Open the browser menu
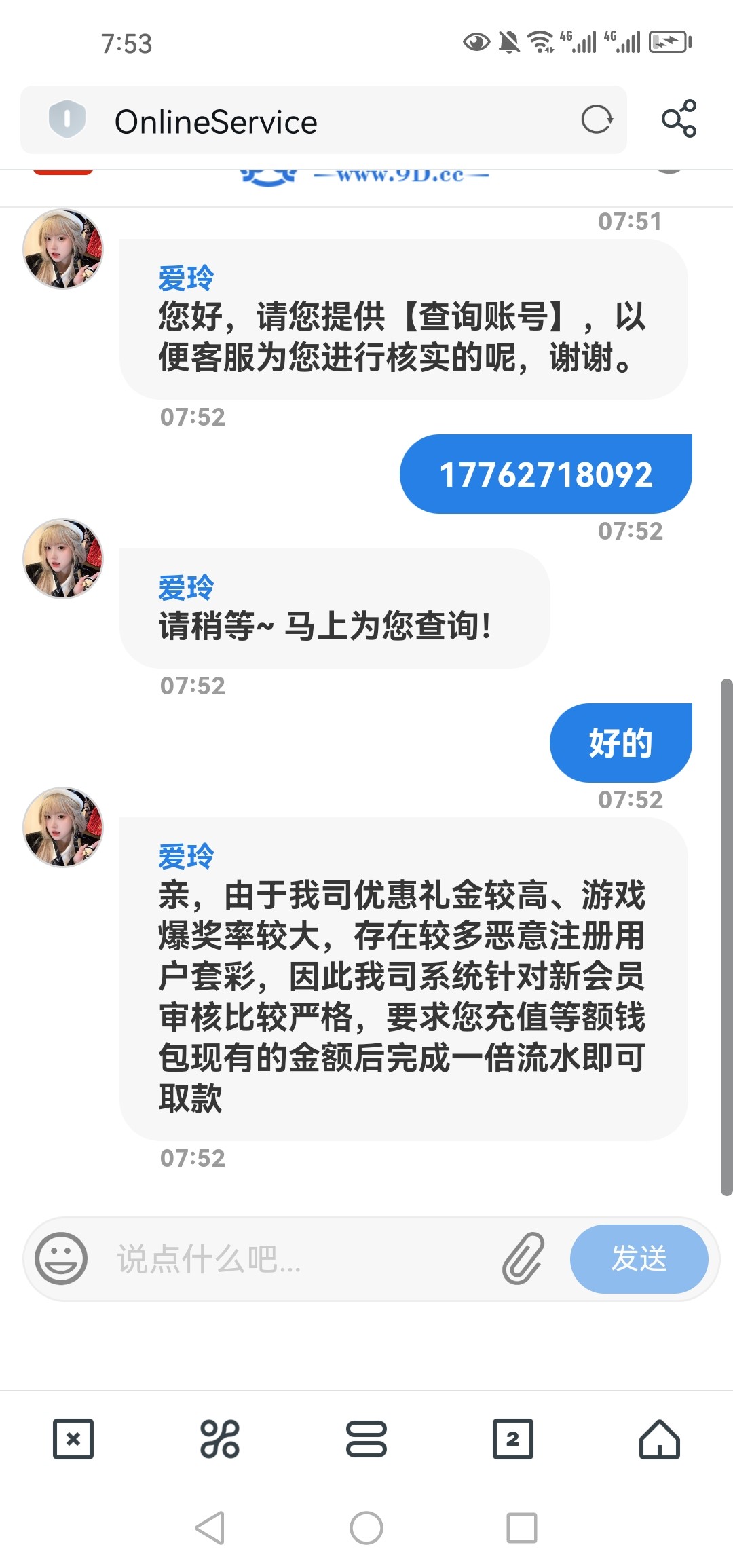The image size is (733, 1568). (366, 1438)
